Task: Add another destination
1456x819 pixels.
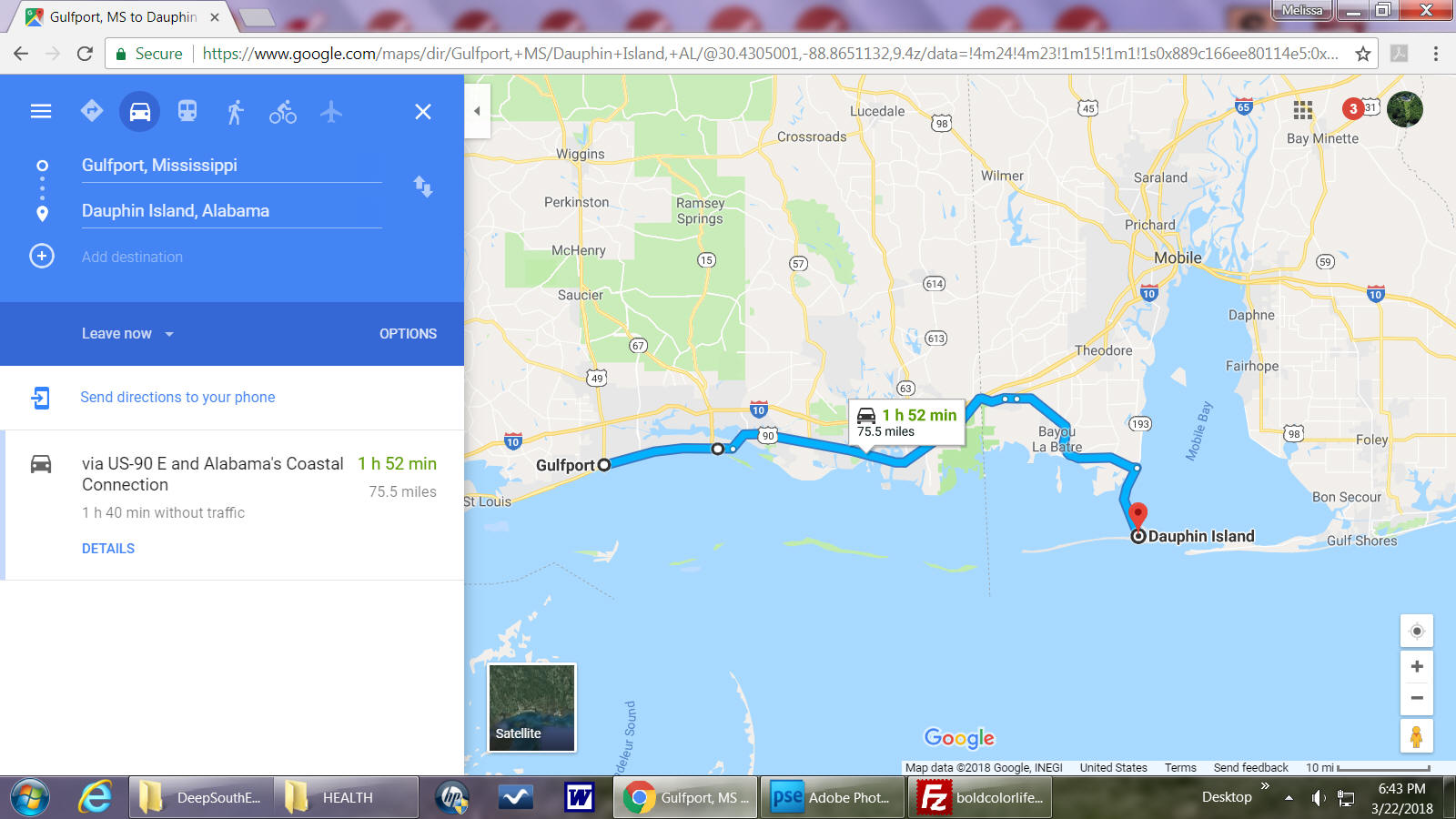Action: click(x=132, y=257)
